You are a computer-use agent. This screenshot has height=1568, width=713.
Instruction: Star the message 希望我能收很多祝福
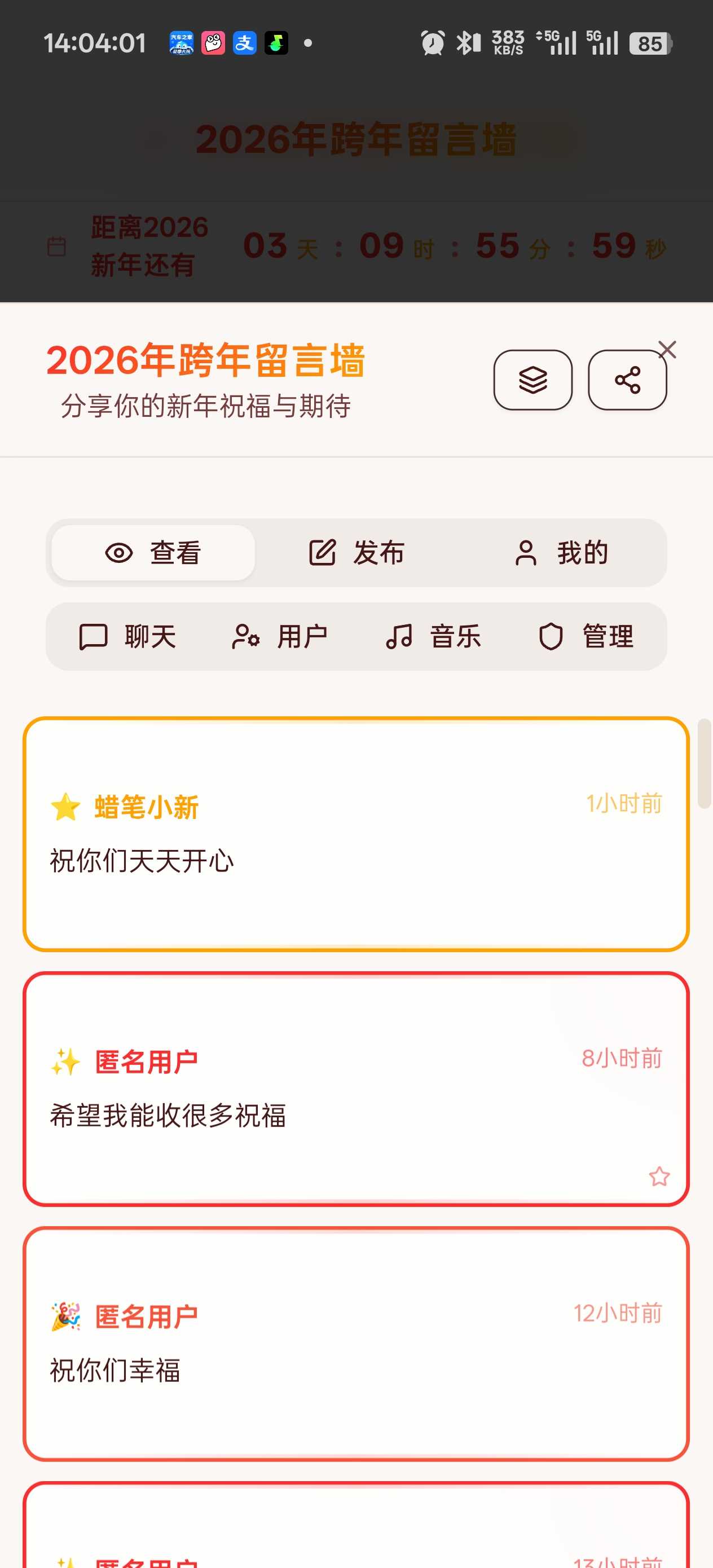[x=659, y=1176]
